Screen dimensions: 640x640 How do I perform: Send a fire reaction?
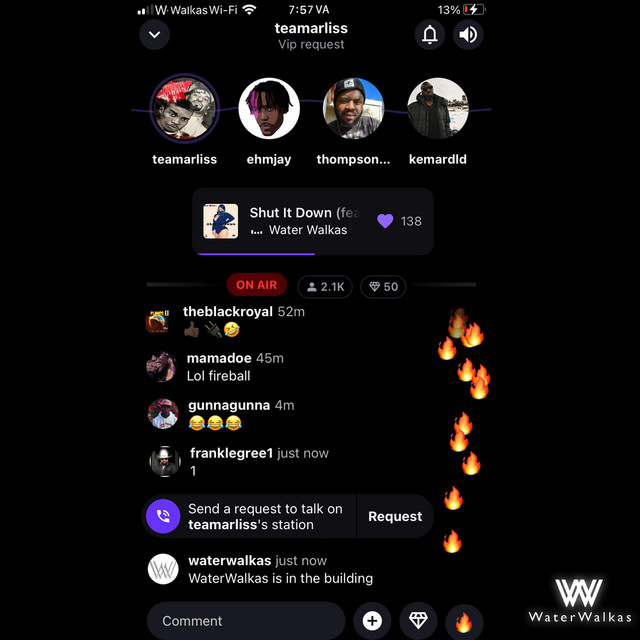click(x=464, y=621)
